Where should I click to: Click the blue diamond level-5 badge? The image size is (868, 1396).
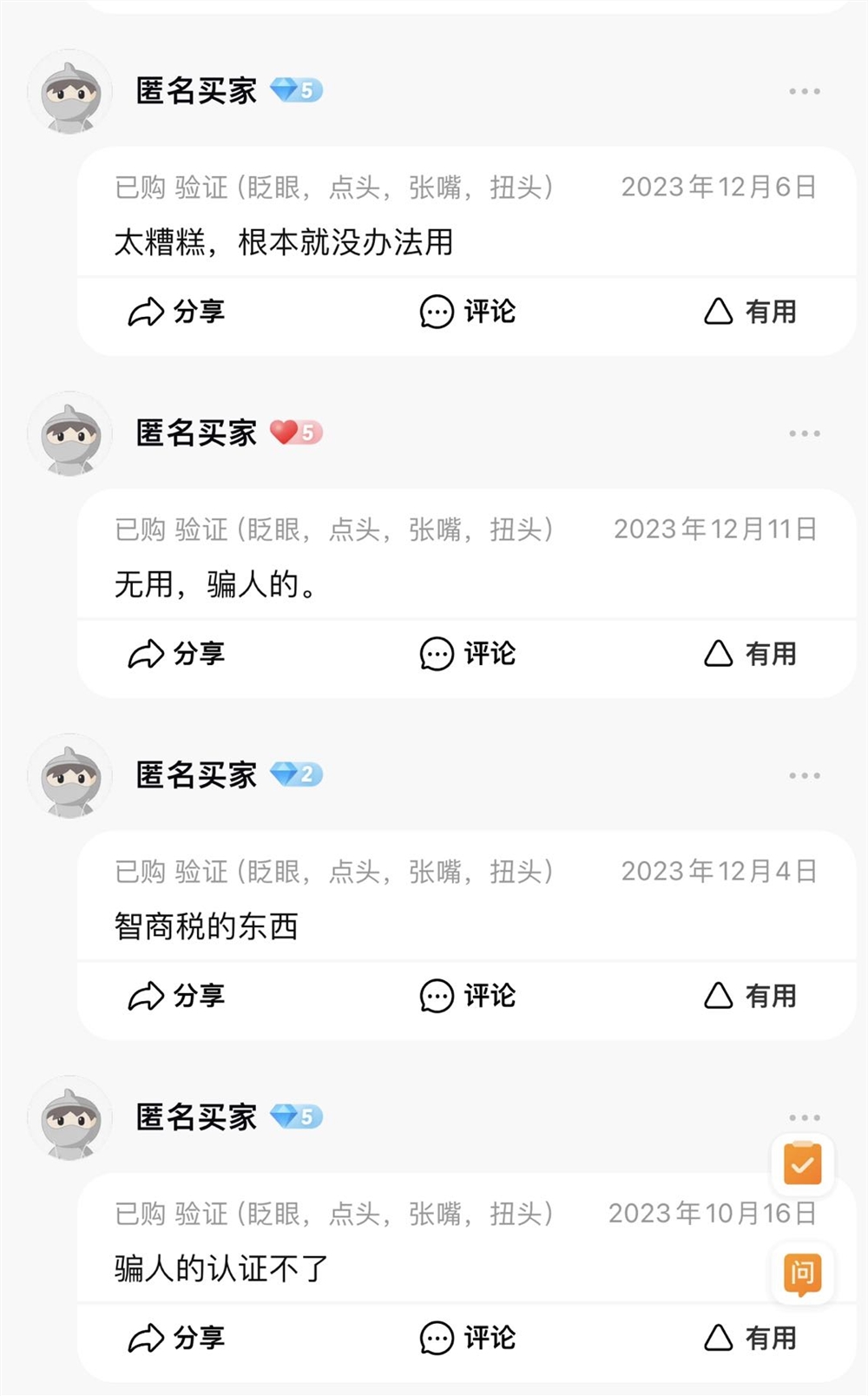[299, 90]
